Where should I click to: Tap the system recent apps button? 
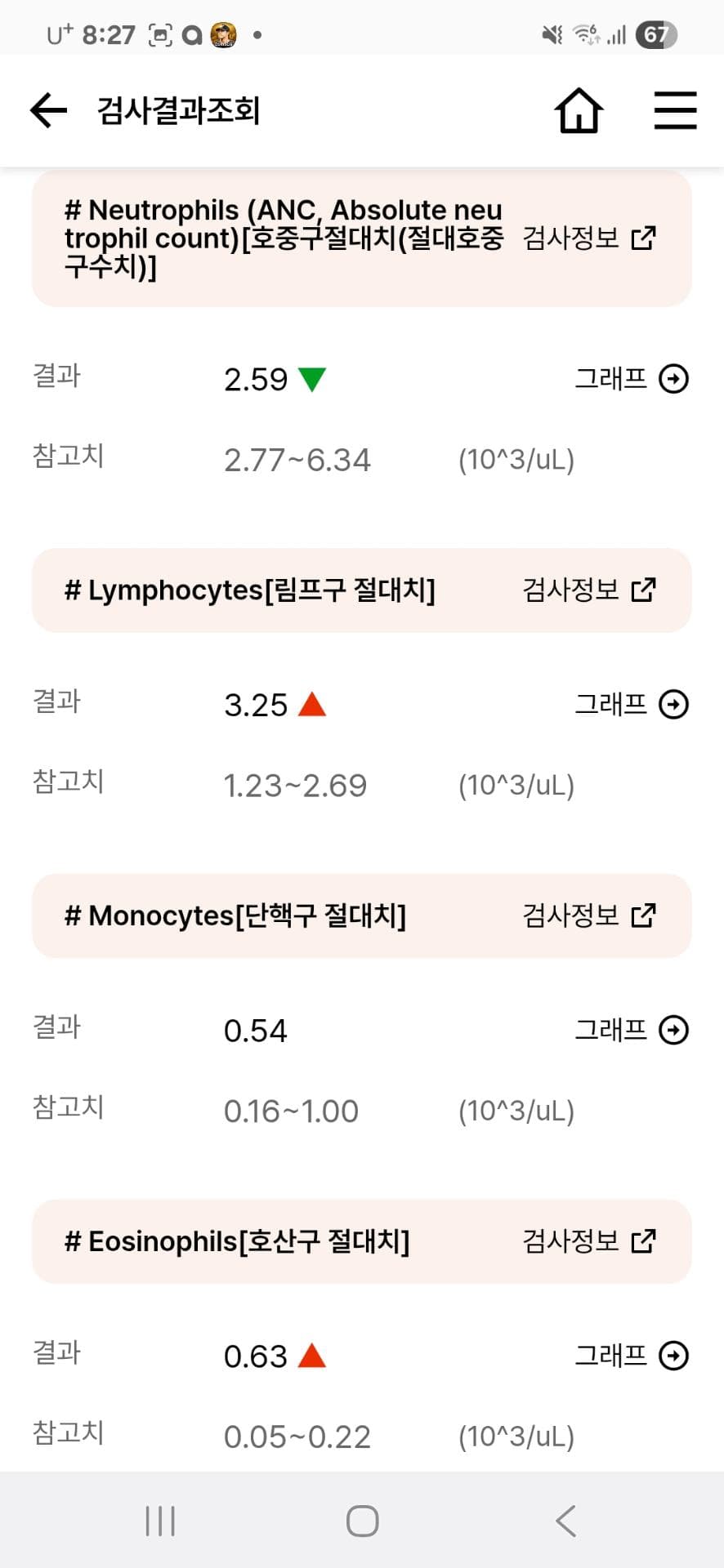160,1521
